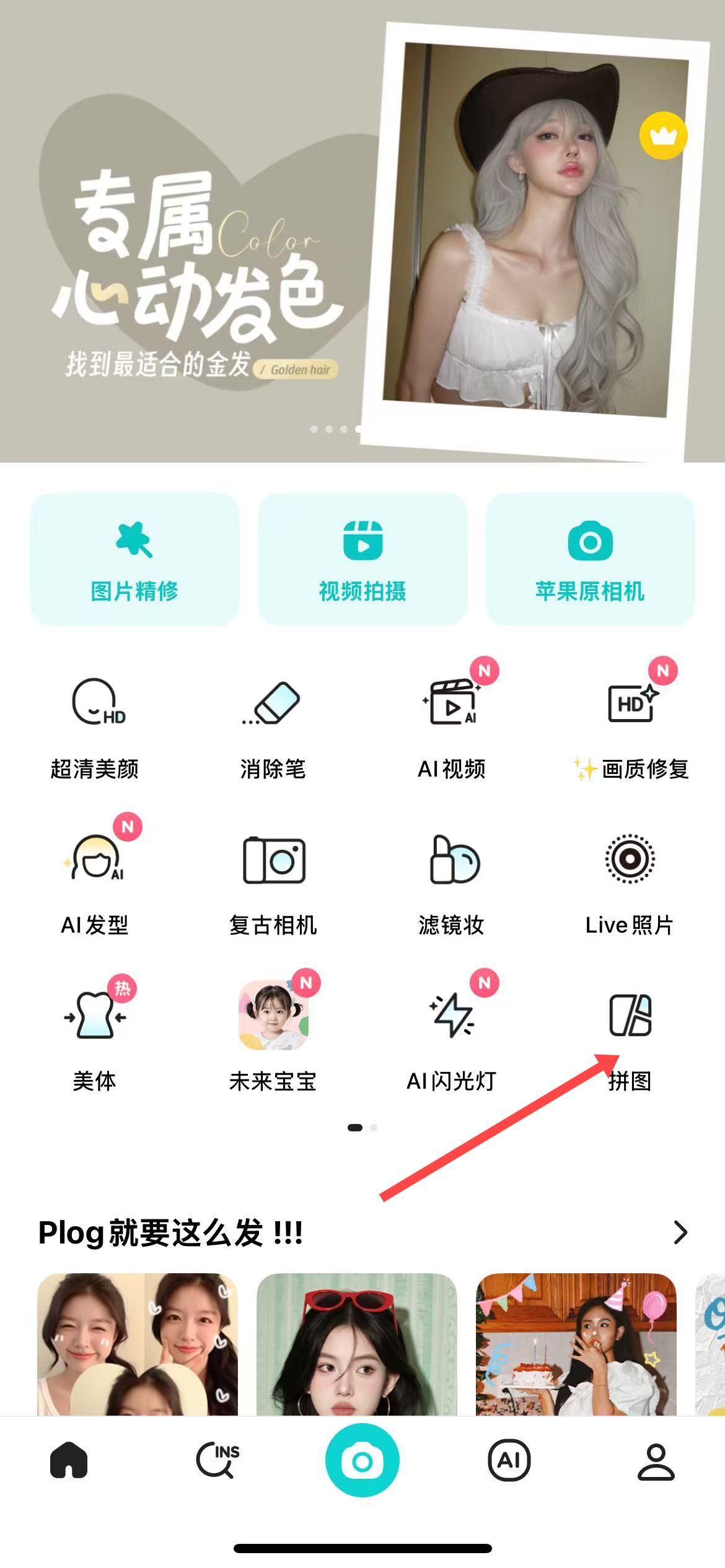Open the 滤镜妆 filter makeup tool
The height and width of the screenshot is (1568, 725).
[x=452, y=882]
